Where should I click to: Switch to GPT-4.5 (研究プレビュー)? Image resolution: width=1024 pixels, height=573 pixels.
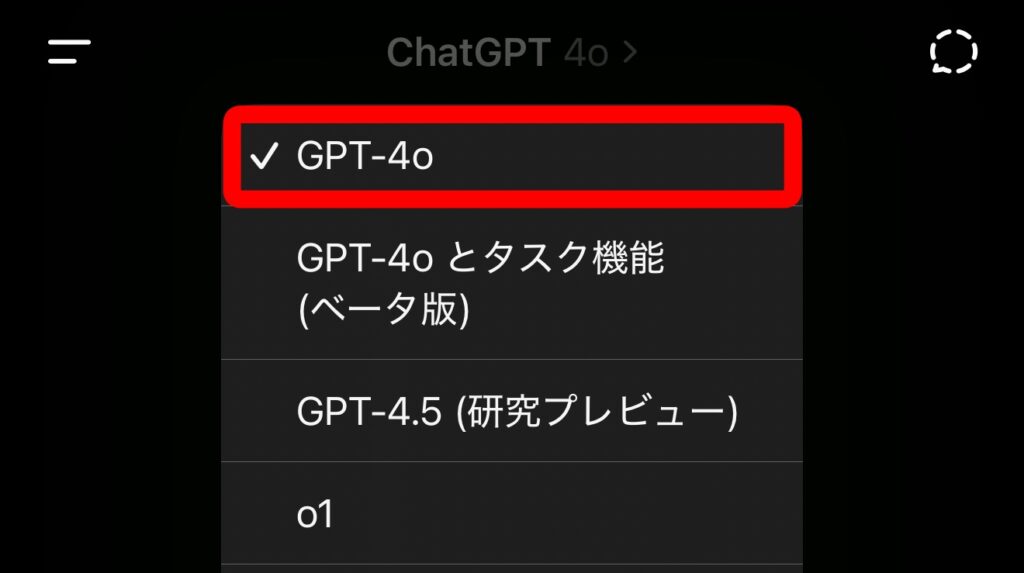click(511, 411)
